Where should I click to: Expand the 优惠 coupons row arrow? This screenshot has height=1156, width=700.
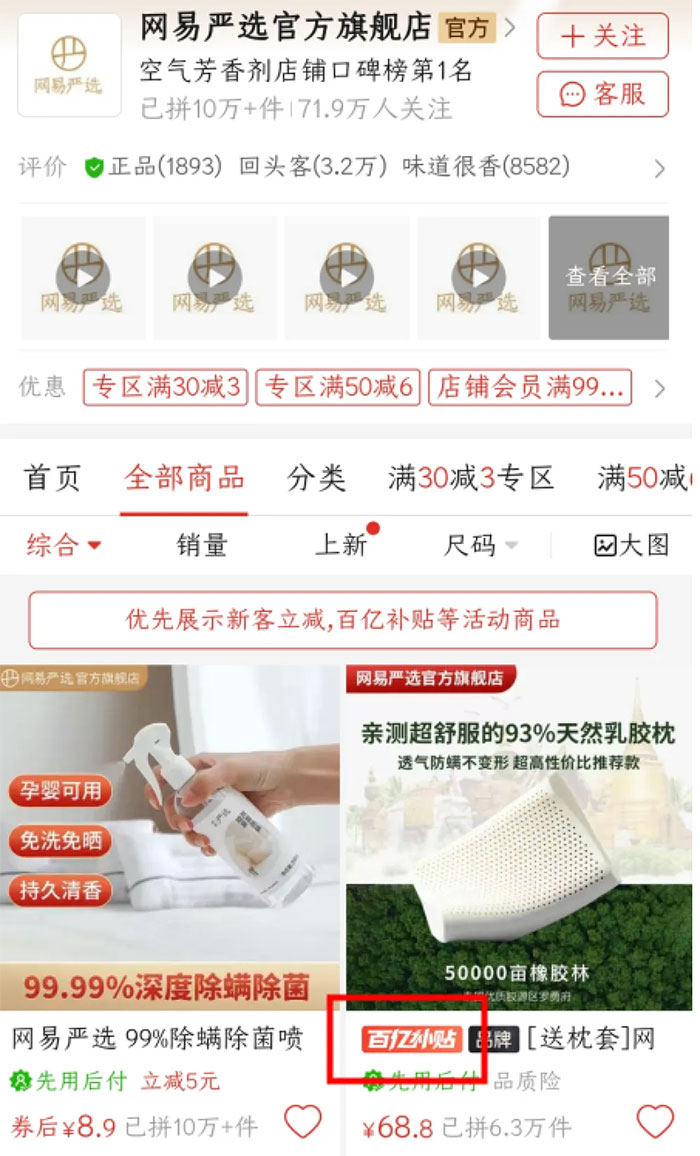click(x=659, y=388)
